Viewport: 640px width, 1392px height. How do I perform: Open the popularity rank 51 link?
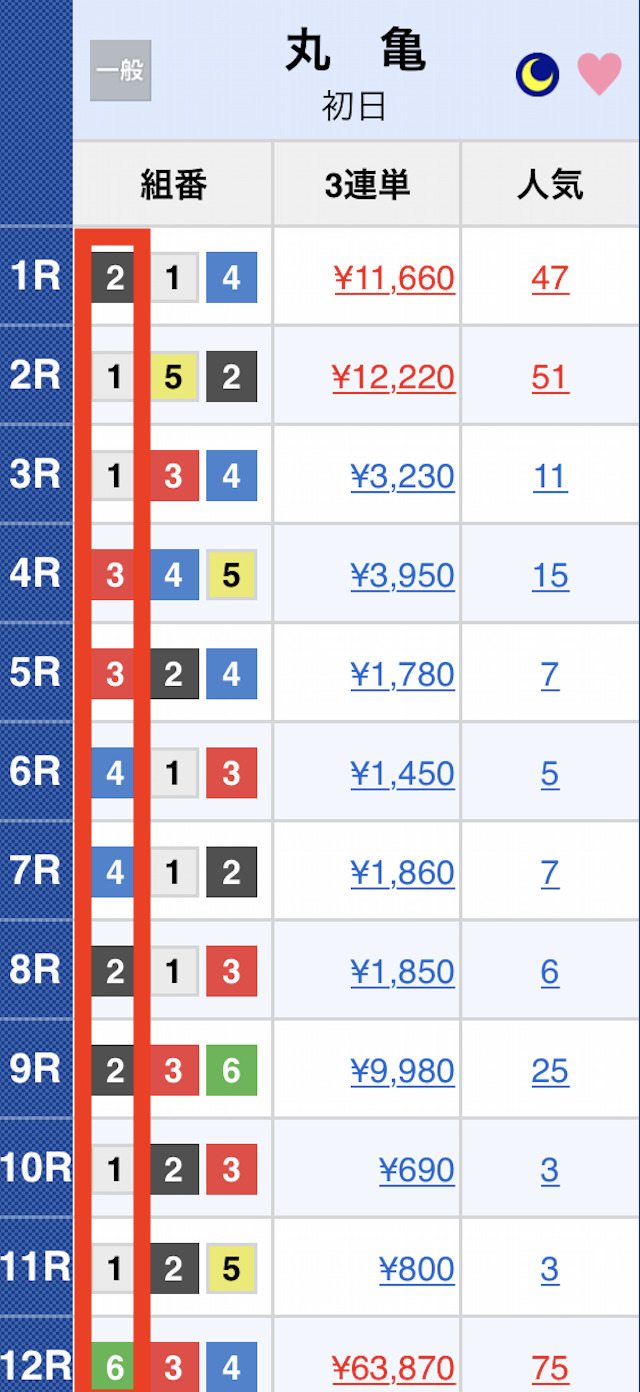pos(550,377)
